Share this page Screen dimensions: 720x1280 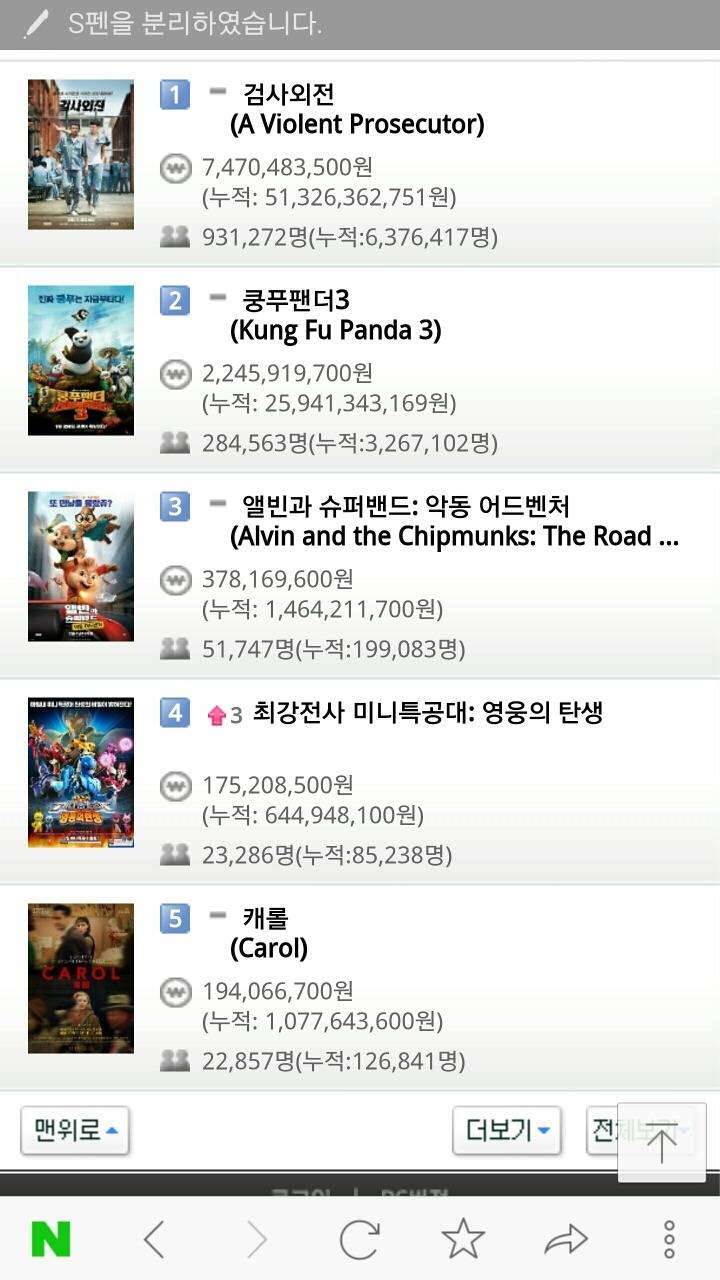click(565, 1240)
